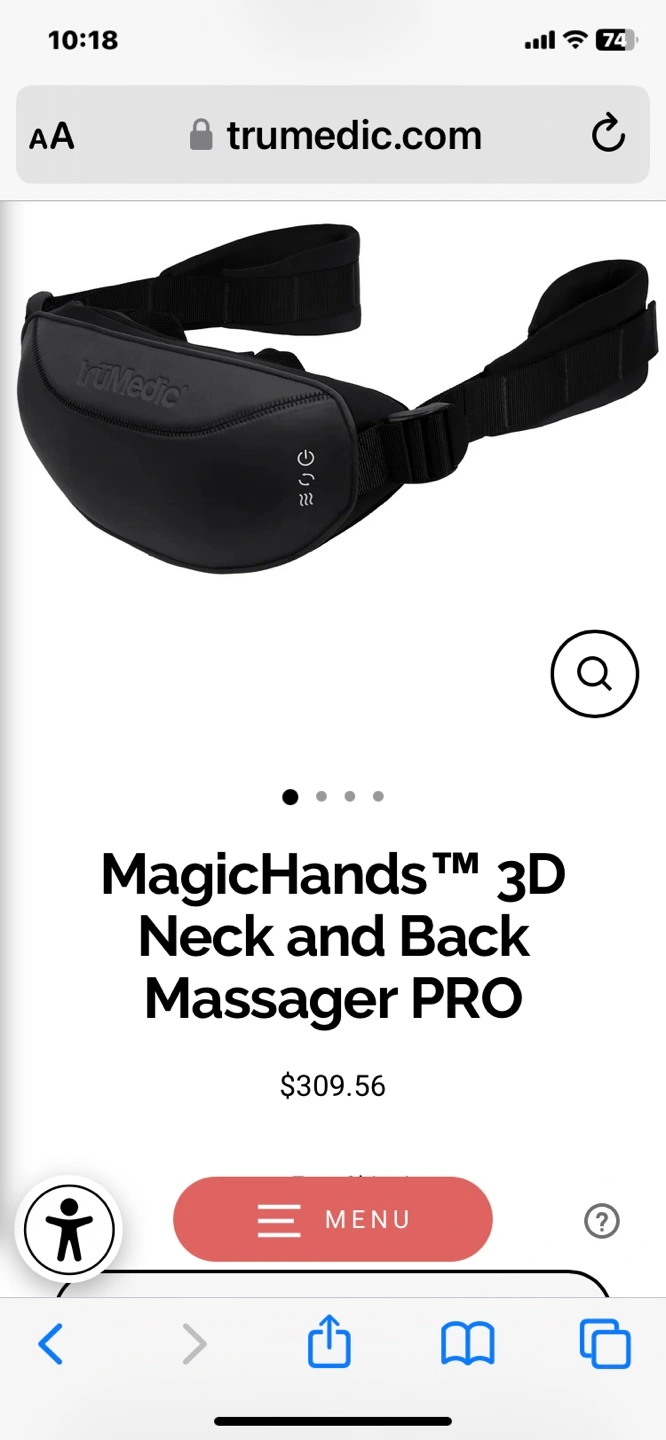Viewport: 666px width, 1440px height.
Task: View the massager product photo
Action: [x=337, y=400]
